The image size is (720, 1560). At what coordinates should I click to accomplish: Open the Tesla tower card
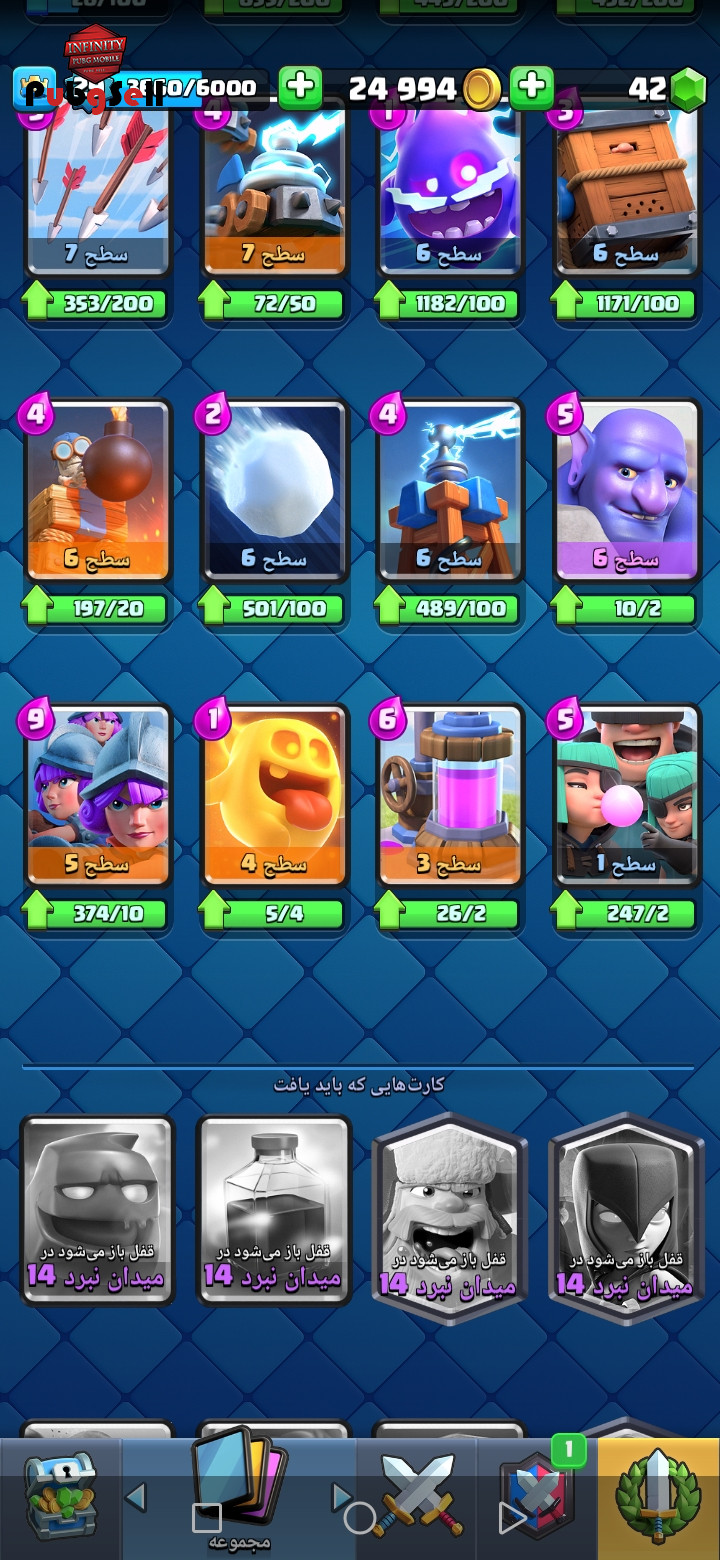click(450, 492)
